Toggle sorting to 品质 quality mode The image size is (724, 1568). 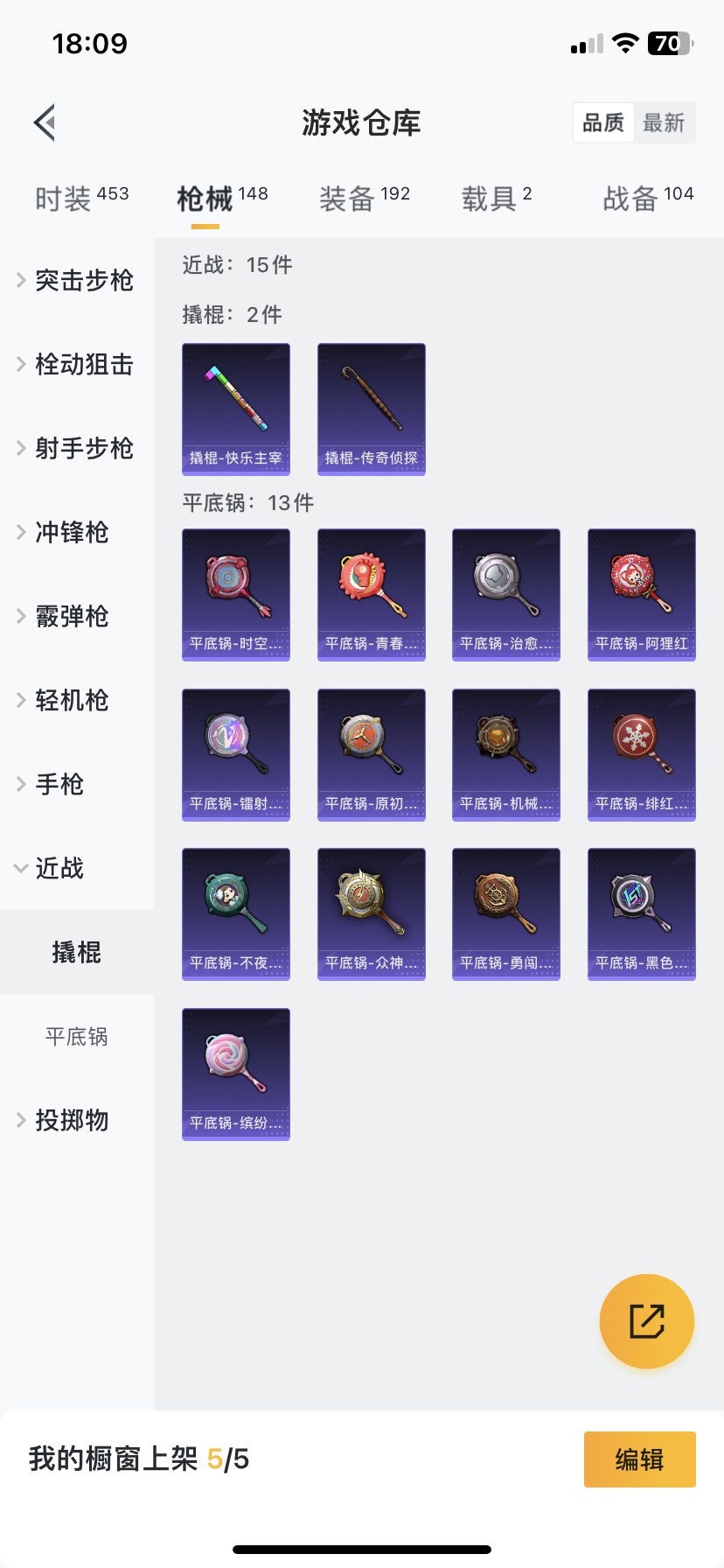pyautogui.click(x=602, y=122)
